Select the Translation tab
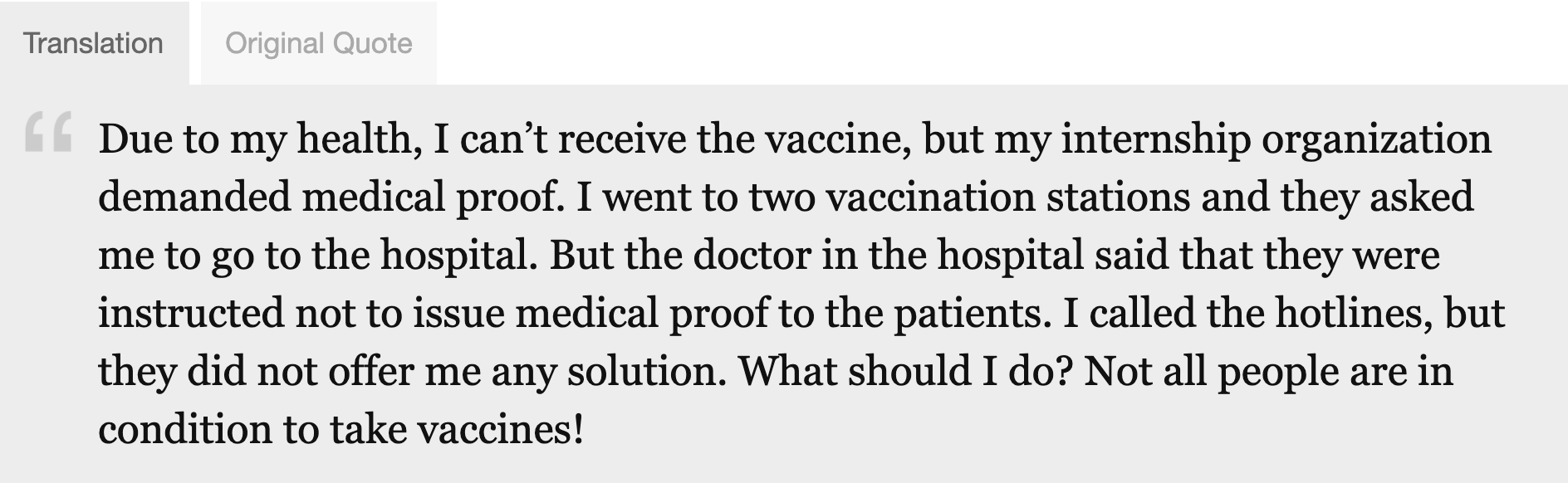Viewport: 1568px width, 483px height. tap(94, 43)
